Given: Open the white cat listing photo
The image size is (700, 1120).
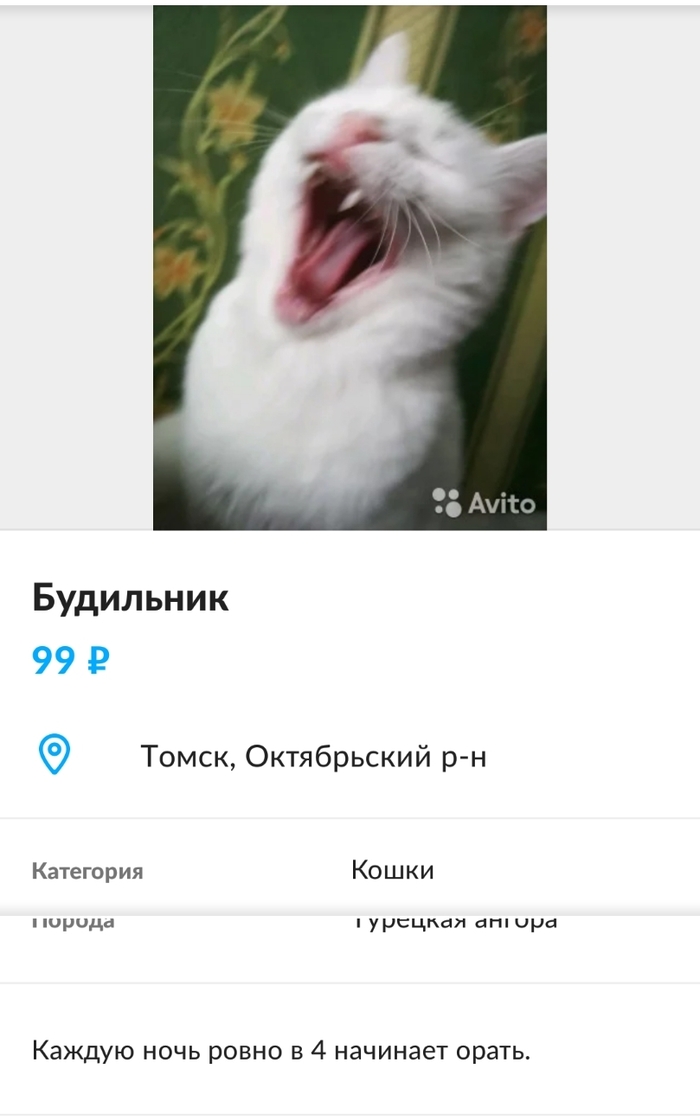Looking at the screenshot, I should pyautogui.click(x=350, y=268).
